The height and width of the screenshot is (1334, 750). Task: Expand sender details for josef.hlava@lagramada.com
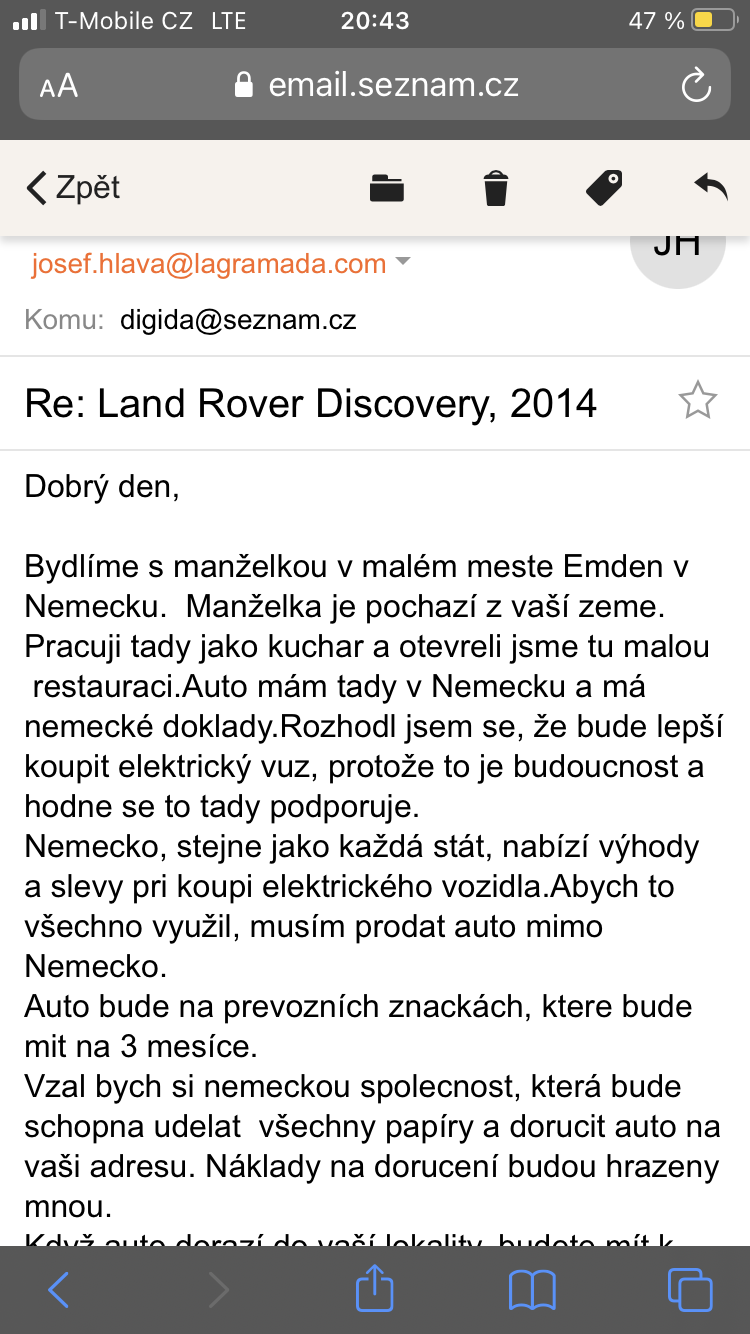(x=403, y=263)
